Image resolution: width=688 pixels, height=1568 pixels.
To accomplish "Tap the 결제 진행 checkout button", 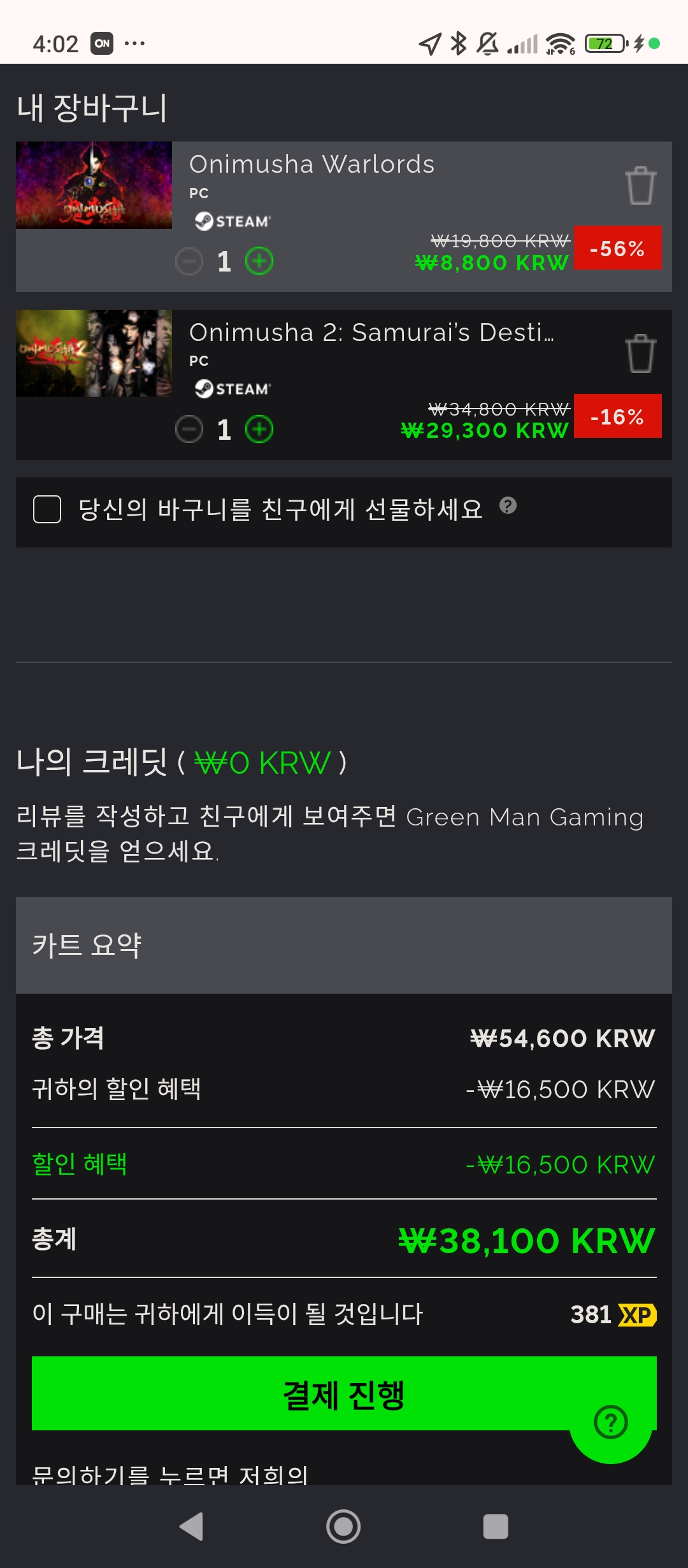I will click(344, 1393).
